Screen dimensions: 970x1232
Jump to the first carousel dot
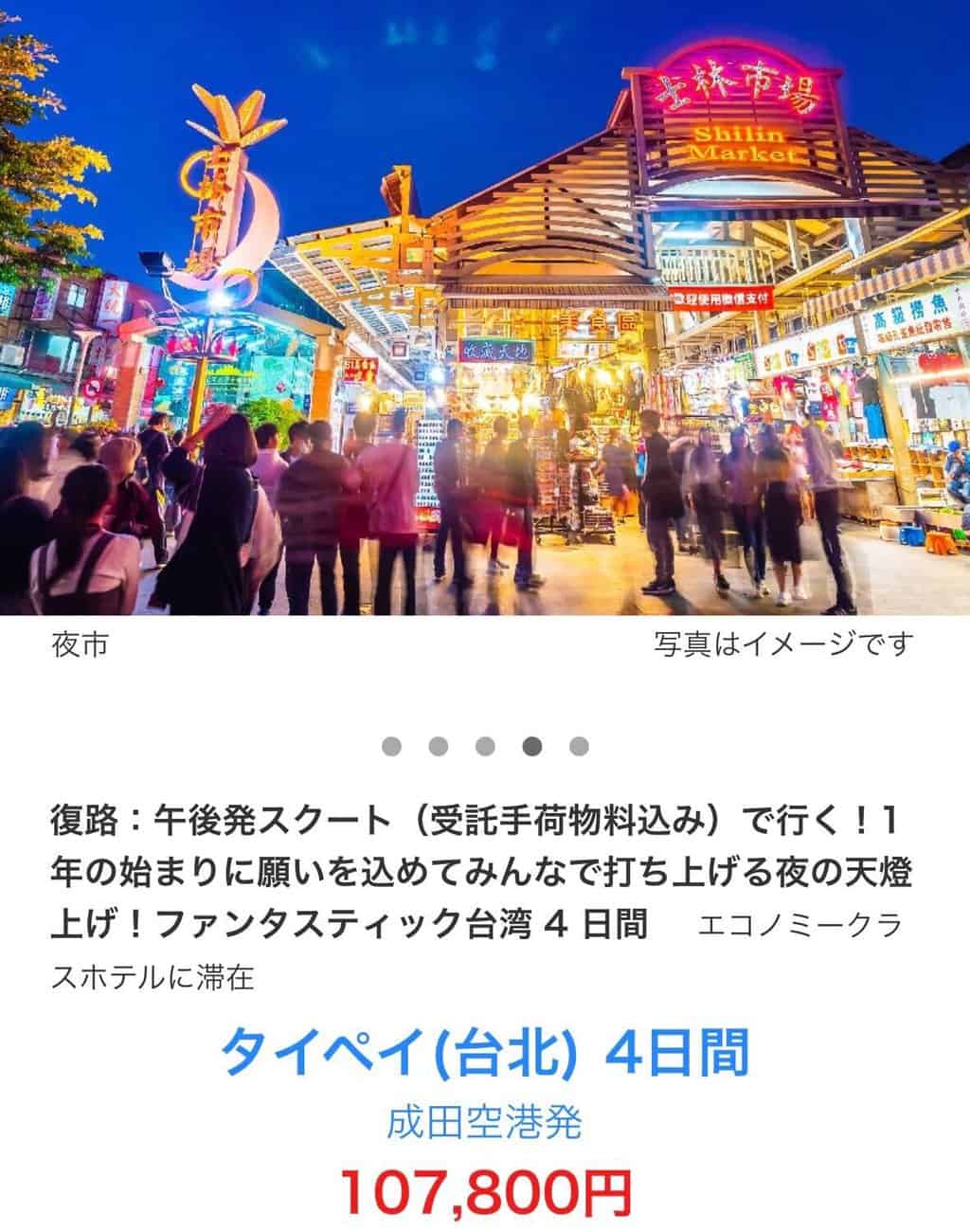tap(391, 747)
